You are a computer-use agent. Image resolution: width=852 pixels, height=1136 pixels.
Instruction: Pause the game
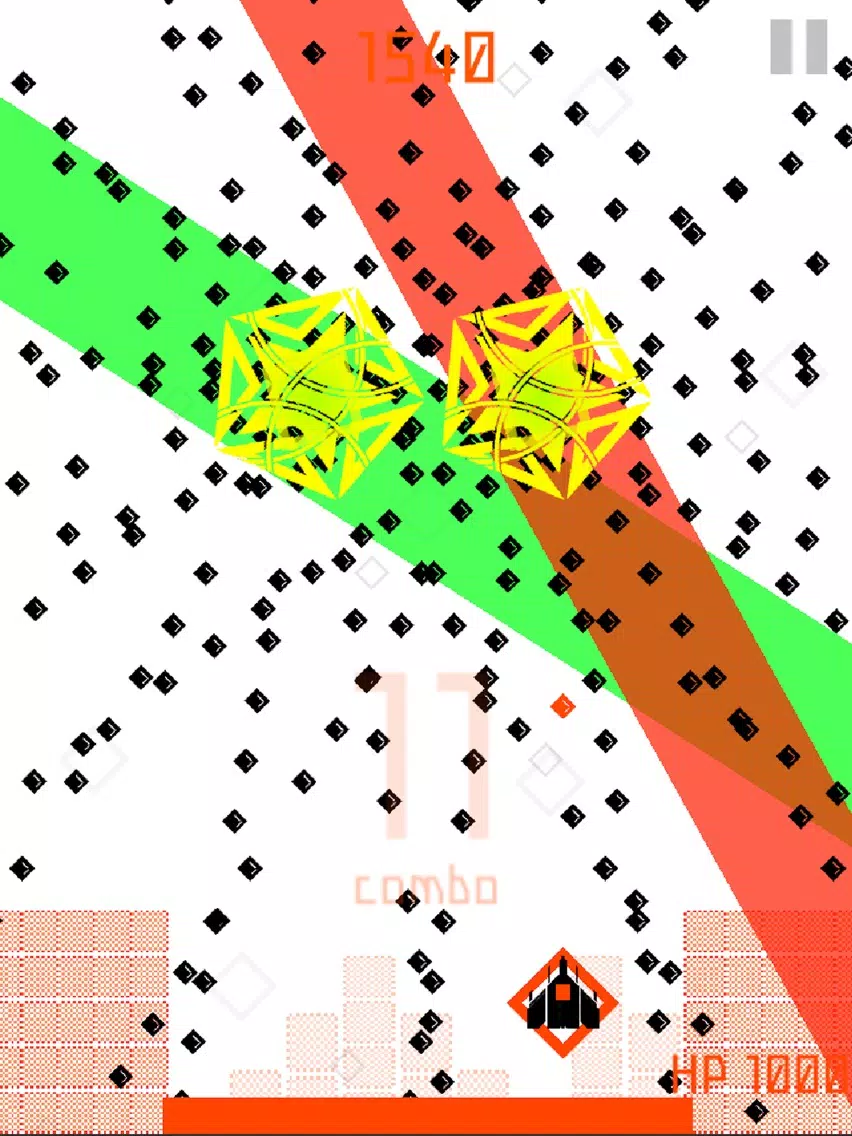[x=798, y=46]
